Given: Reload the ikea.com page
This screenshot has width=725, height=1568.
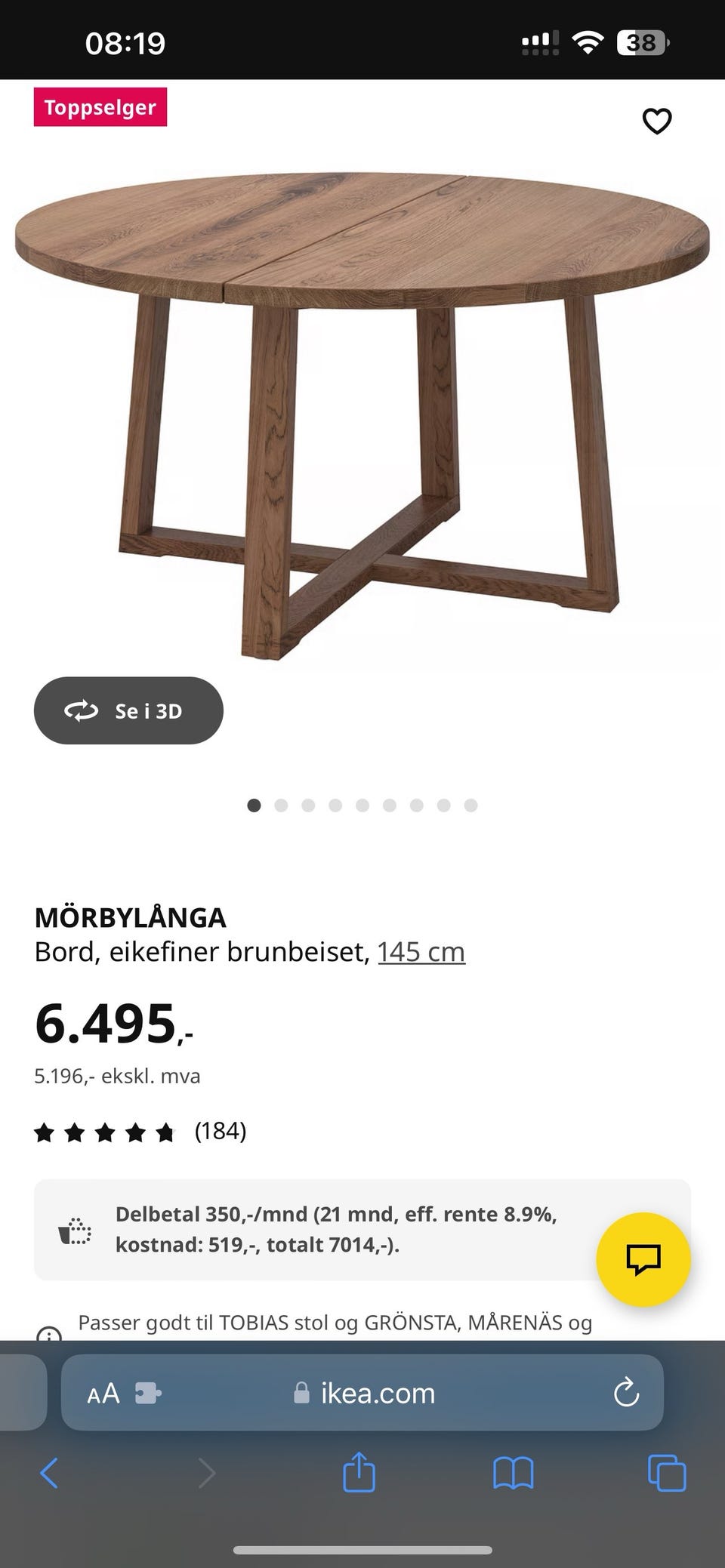Looking at the screenshot, I should pos(625,1393).
